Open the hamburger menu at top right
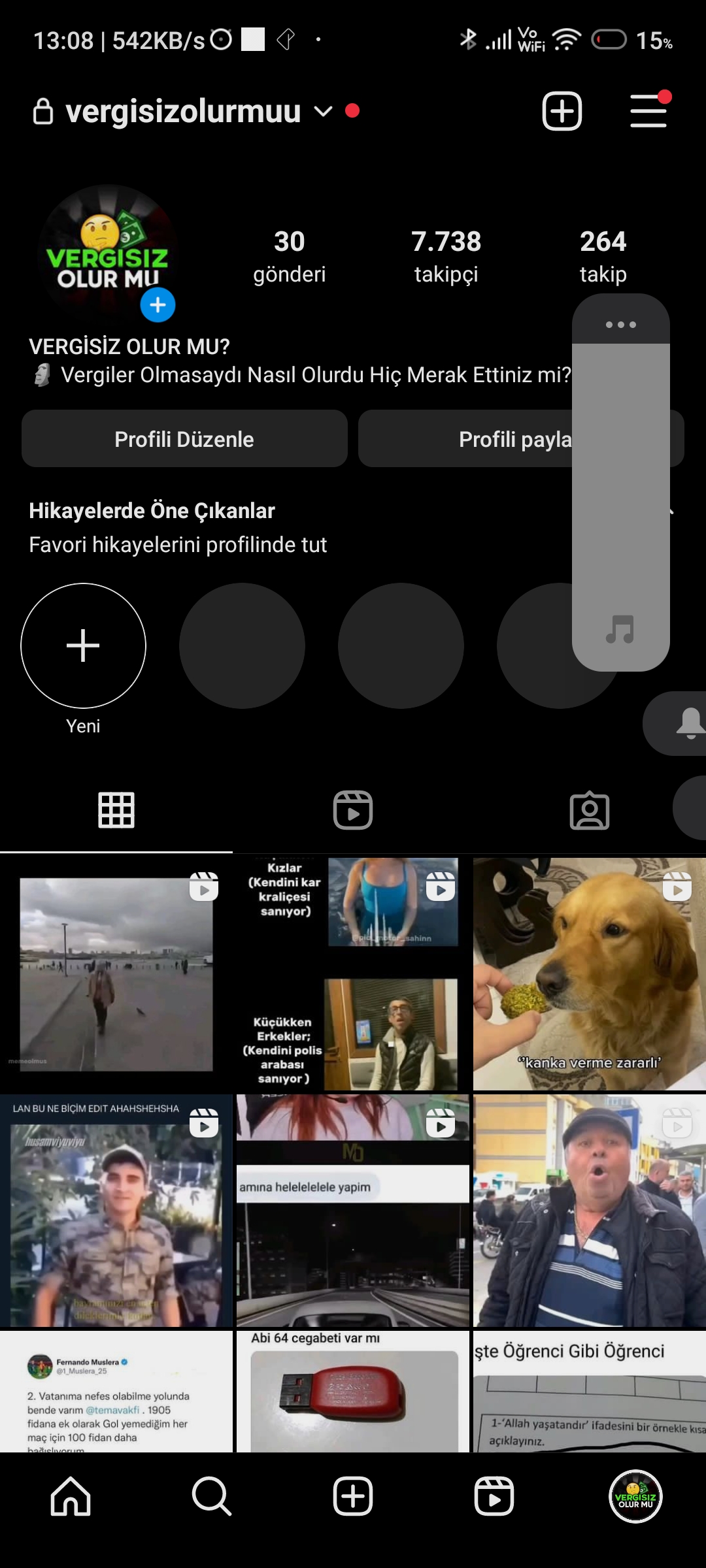The height and width of the screenshot is (1568, 706). [648, 111]
